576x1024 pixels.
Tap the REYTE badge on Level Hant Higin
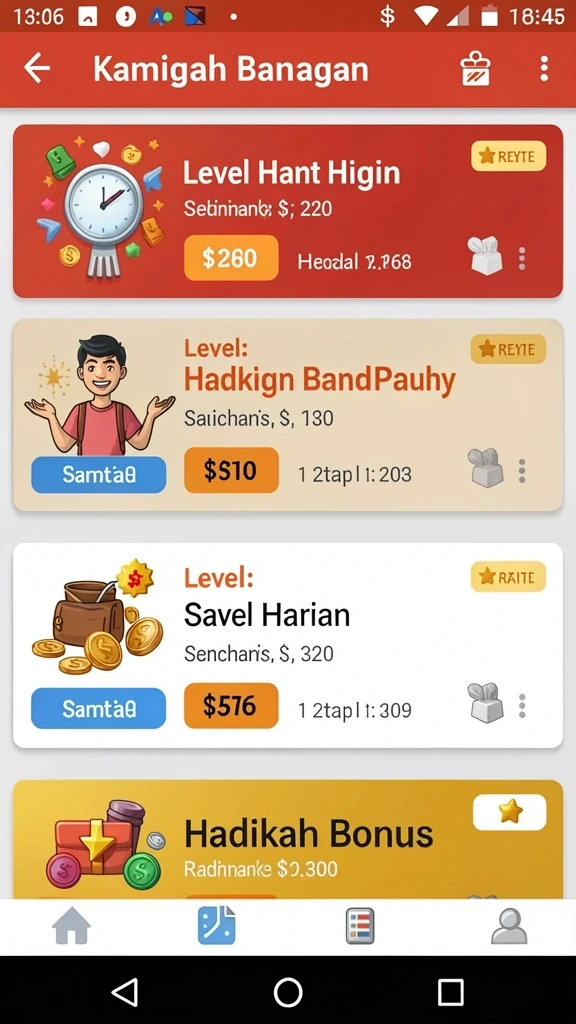(508, 156)
